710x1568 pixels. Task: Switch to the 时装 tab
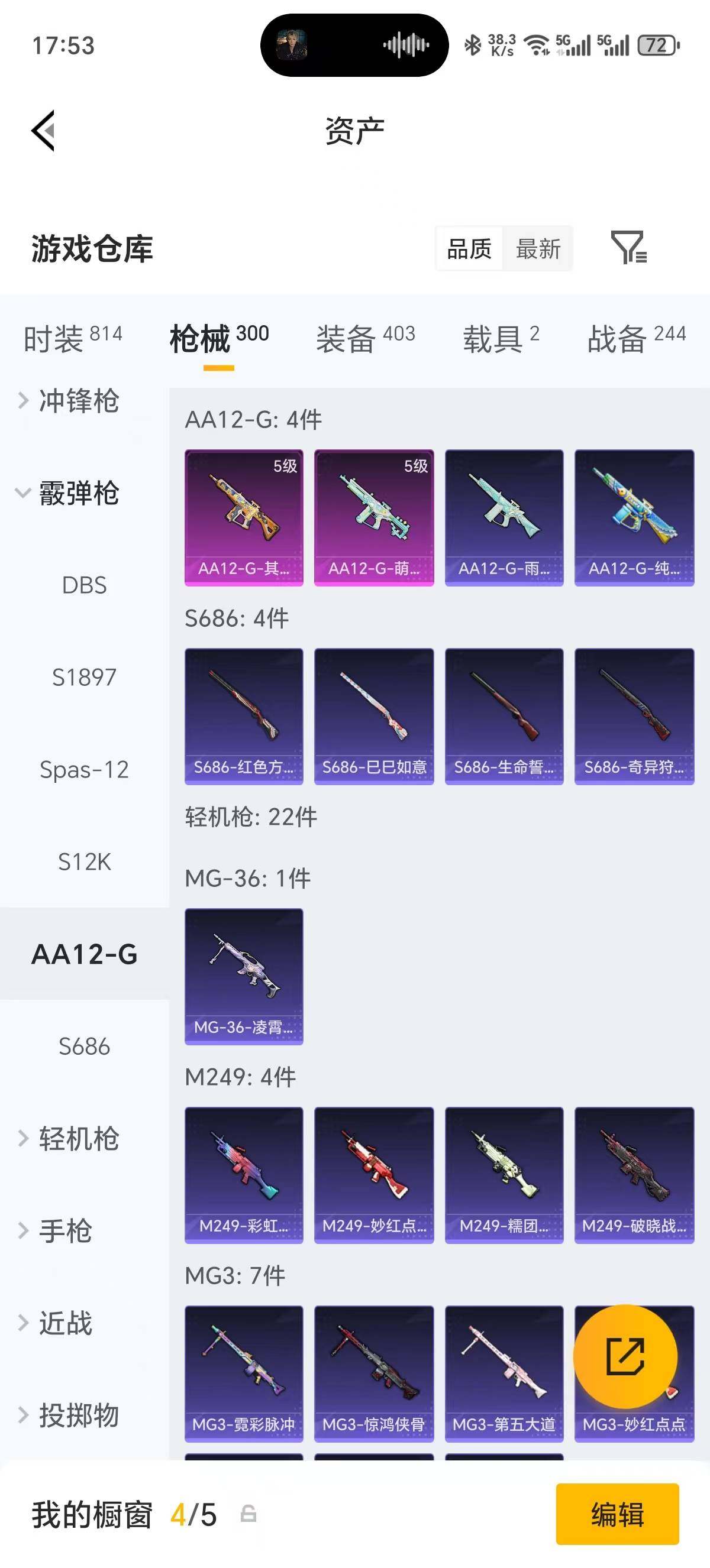click(72, 338)
